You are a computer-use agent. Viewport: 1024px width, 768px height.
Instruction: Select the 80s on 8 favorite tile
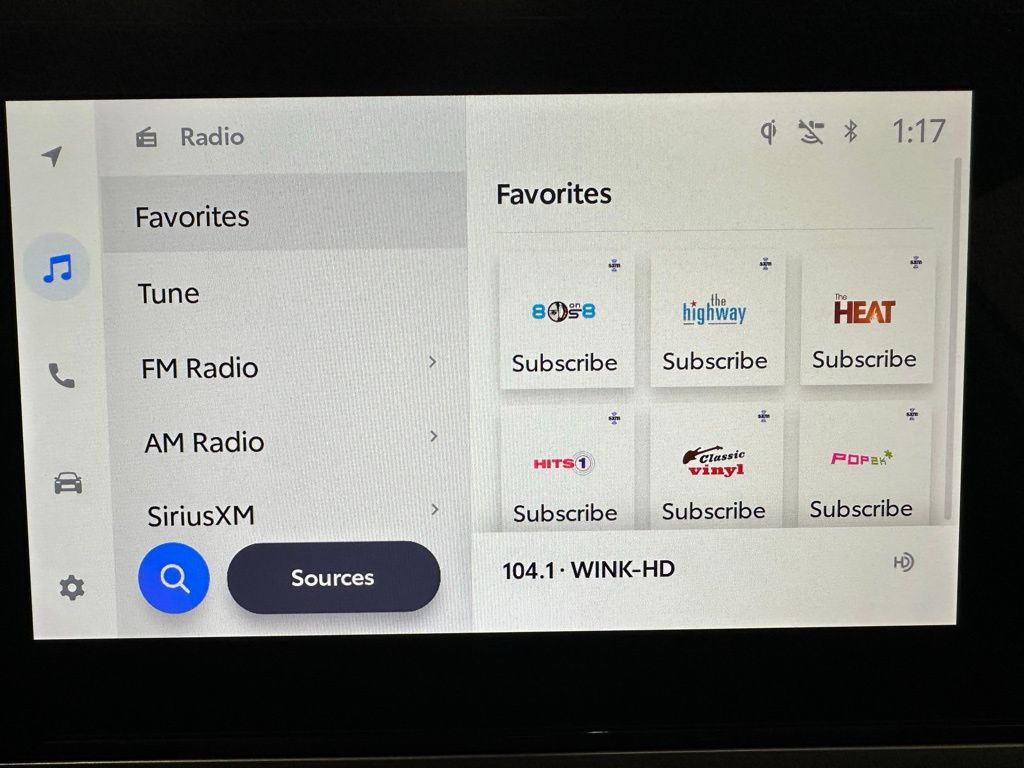565,322
